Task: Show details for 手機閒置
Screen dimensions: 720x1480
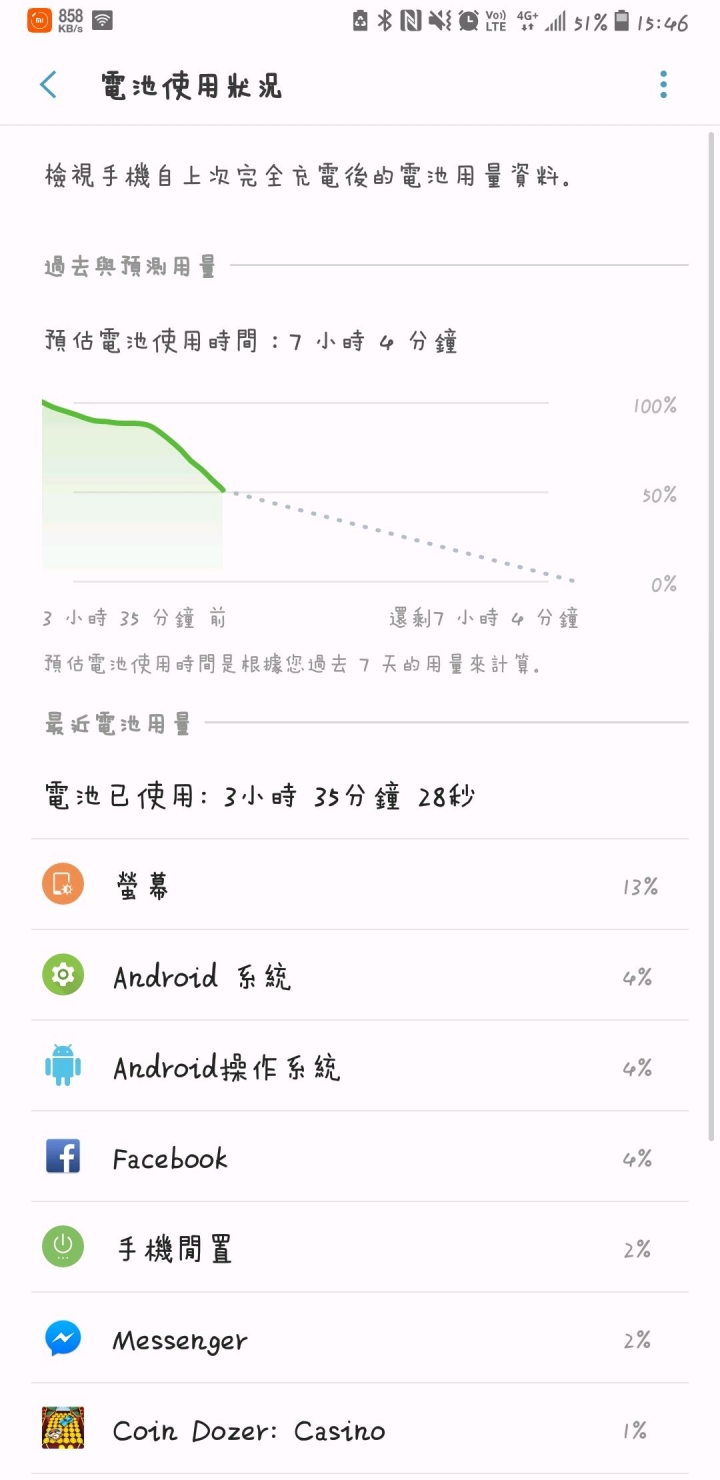Action: 360,1248
